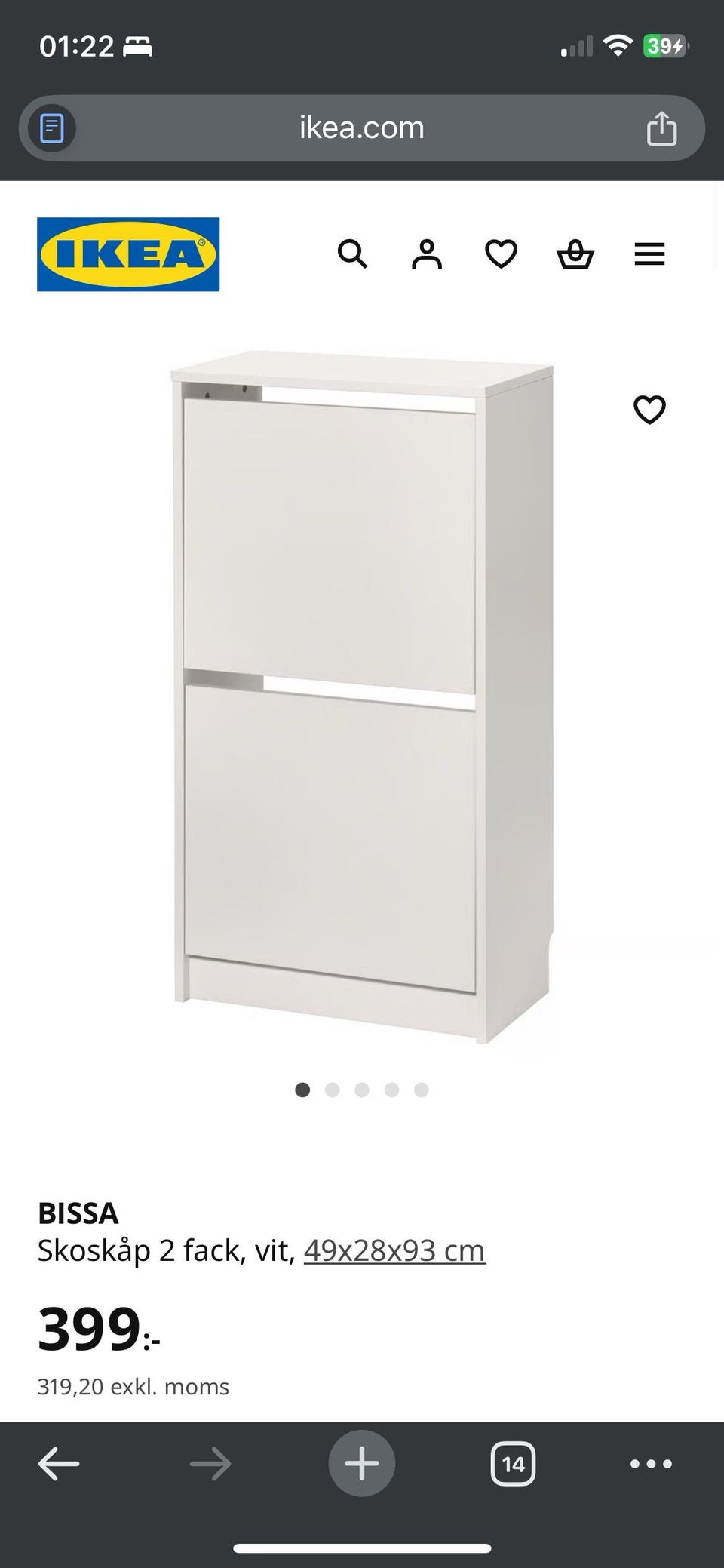The height and width of the screenshot is (1568, 724).
Task: Open the account profile icon
Action: pyautogui.click(x=427, y=254)
